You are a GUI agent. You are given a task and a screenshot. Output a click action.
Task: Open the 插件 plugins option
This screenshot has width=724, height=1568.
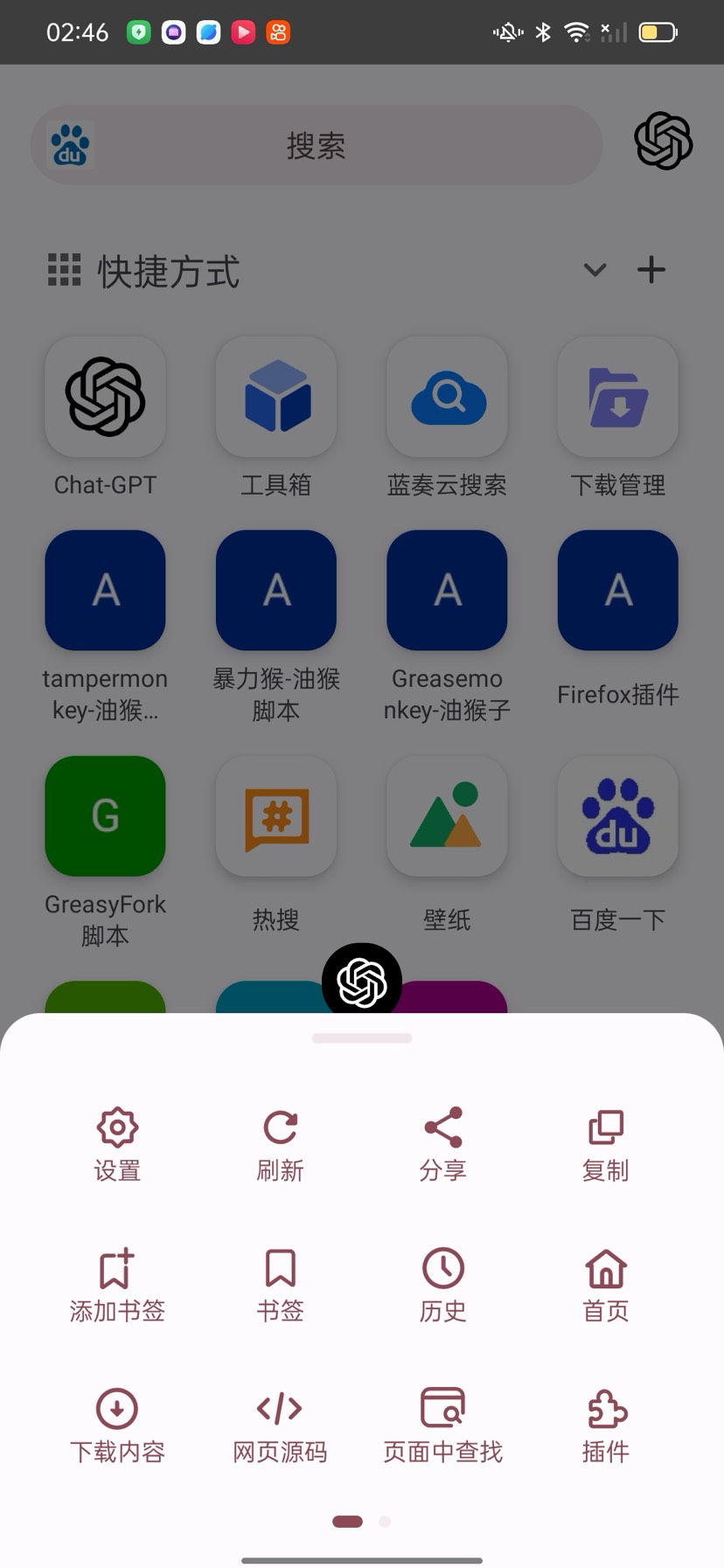[x=605, y=1426]
